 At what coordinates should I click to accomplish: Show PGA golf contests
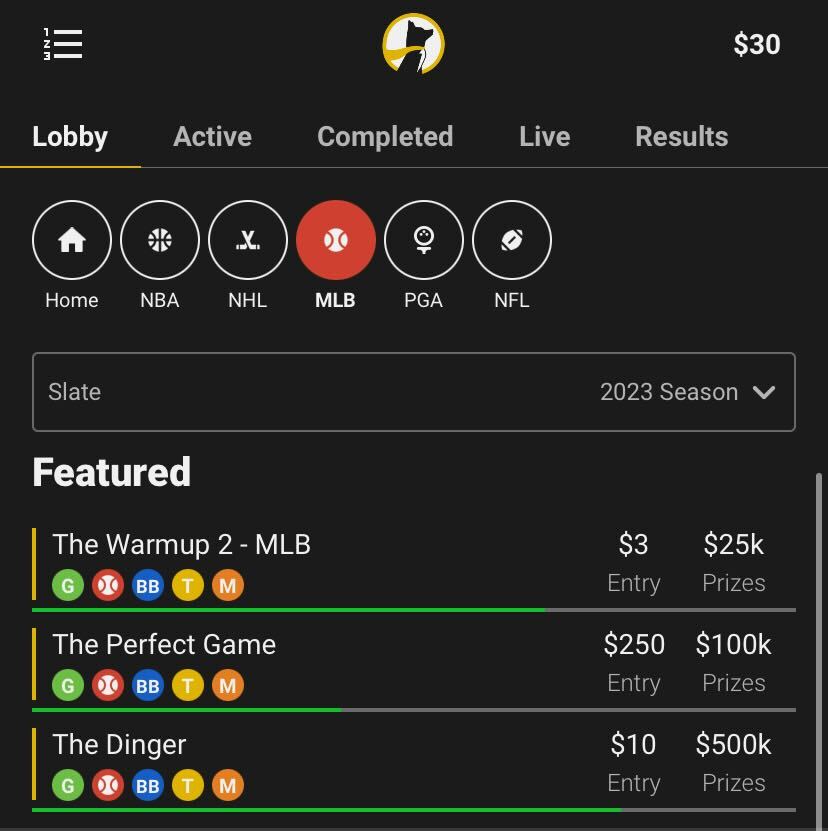point(424,240)
